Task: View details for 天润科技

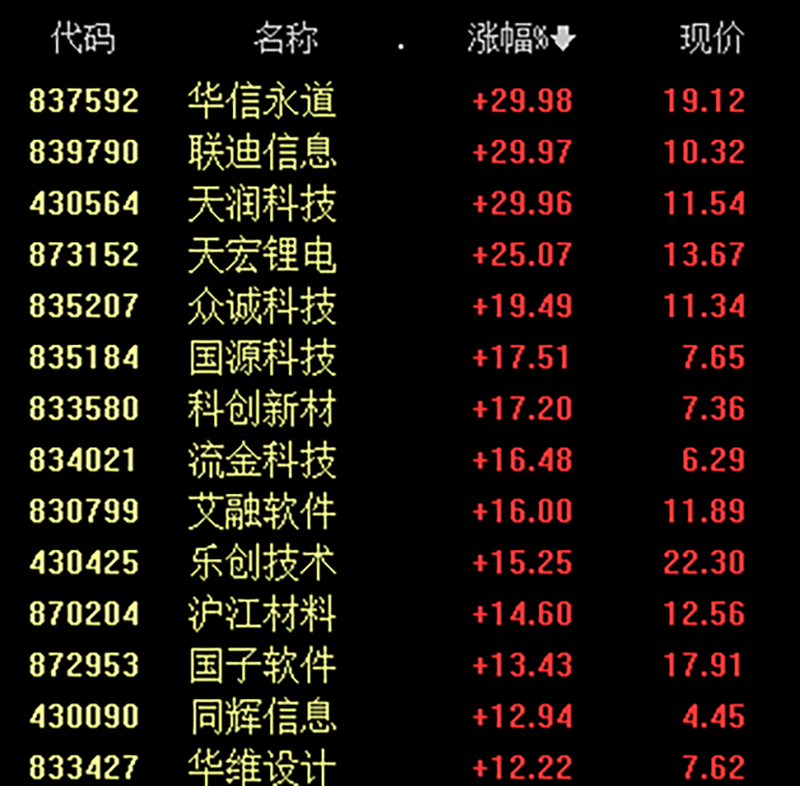Action: coord(262,204)
